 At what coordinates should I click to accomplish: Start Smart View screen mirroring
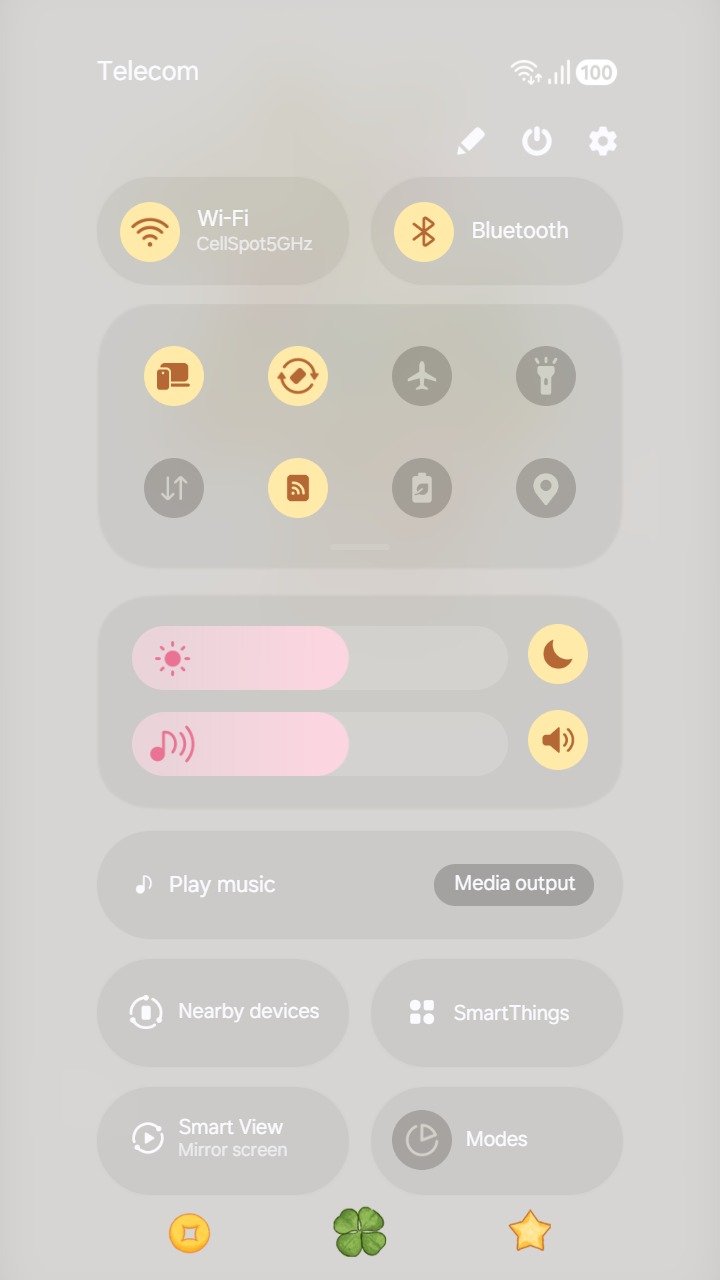pyautogui.click(x=223, y=1139)
